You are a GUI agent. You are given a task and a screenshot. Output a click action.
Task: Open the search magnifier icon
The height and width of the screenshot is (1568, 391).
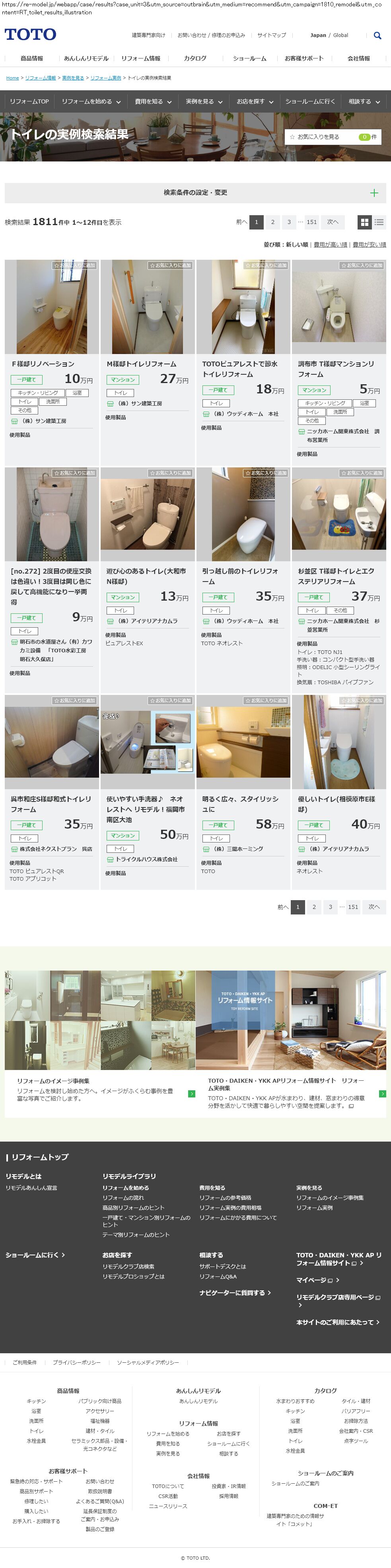pos(377,35)
